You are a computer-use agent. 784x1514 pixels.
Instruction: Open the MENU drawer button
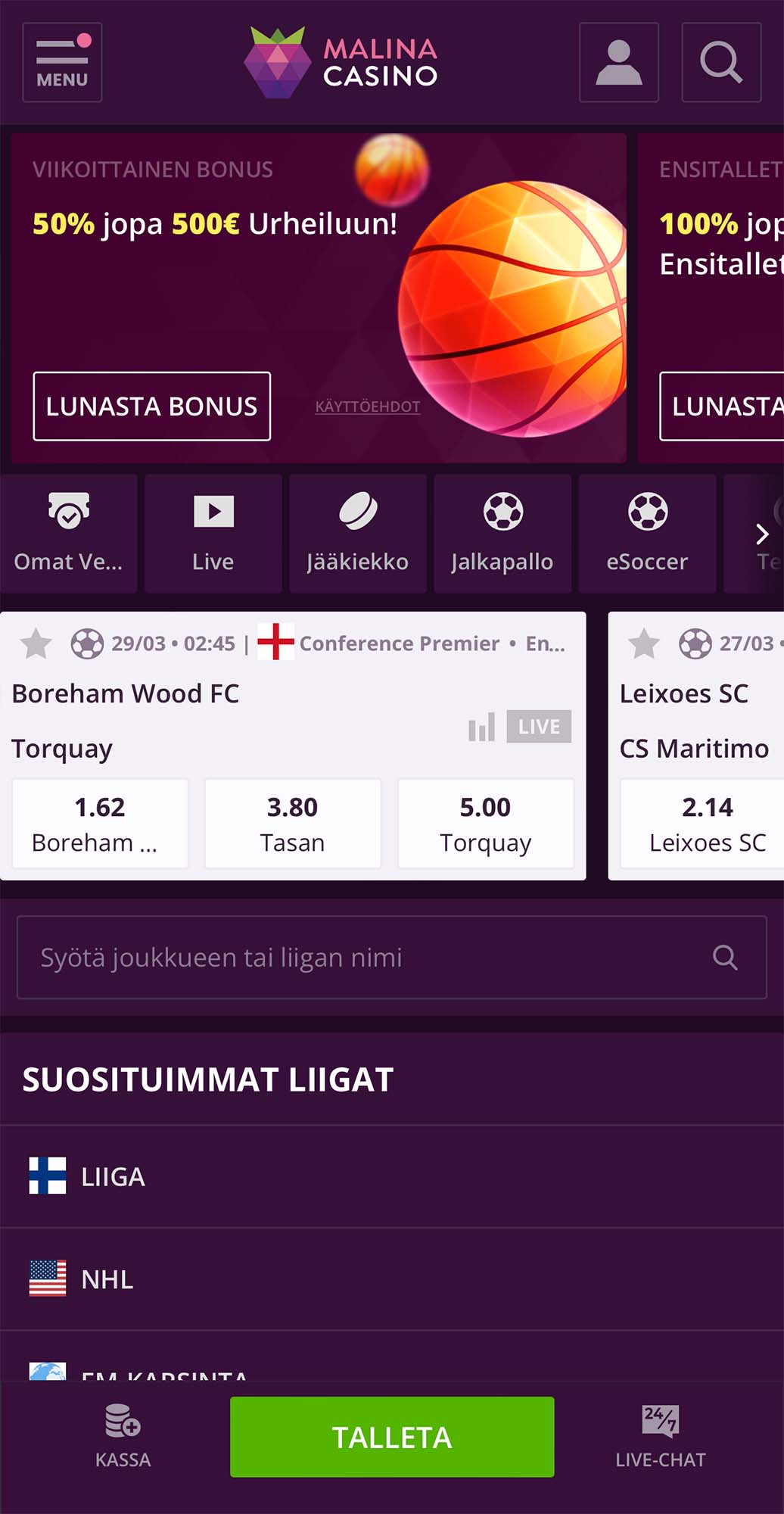[x=62, y=62]
